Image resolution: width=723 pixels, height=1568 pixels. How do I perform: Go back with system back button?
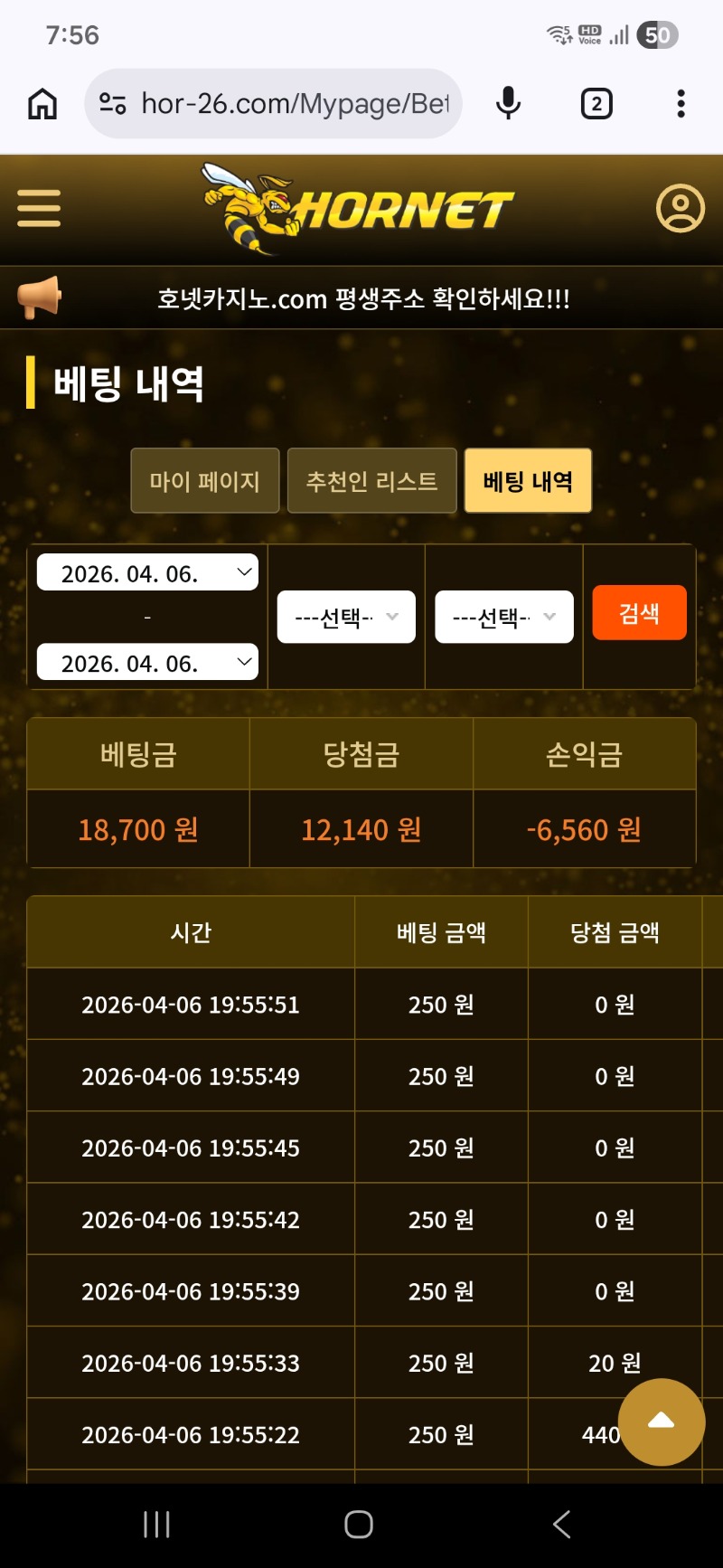point(561,1525)
